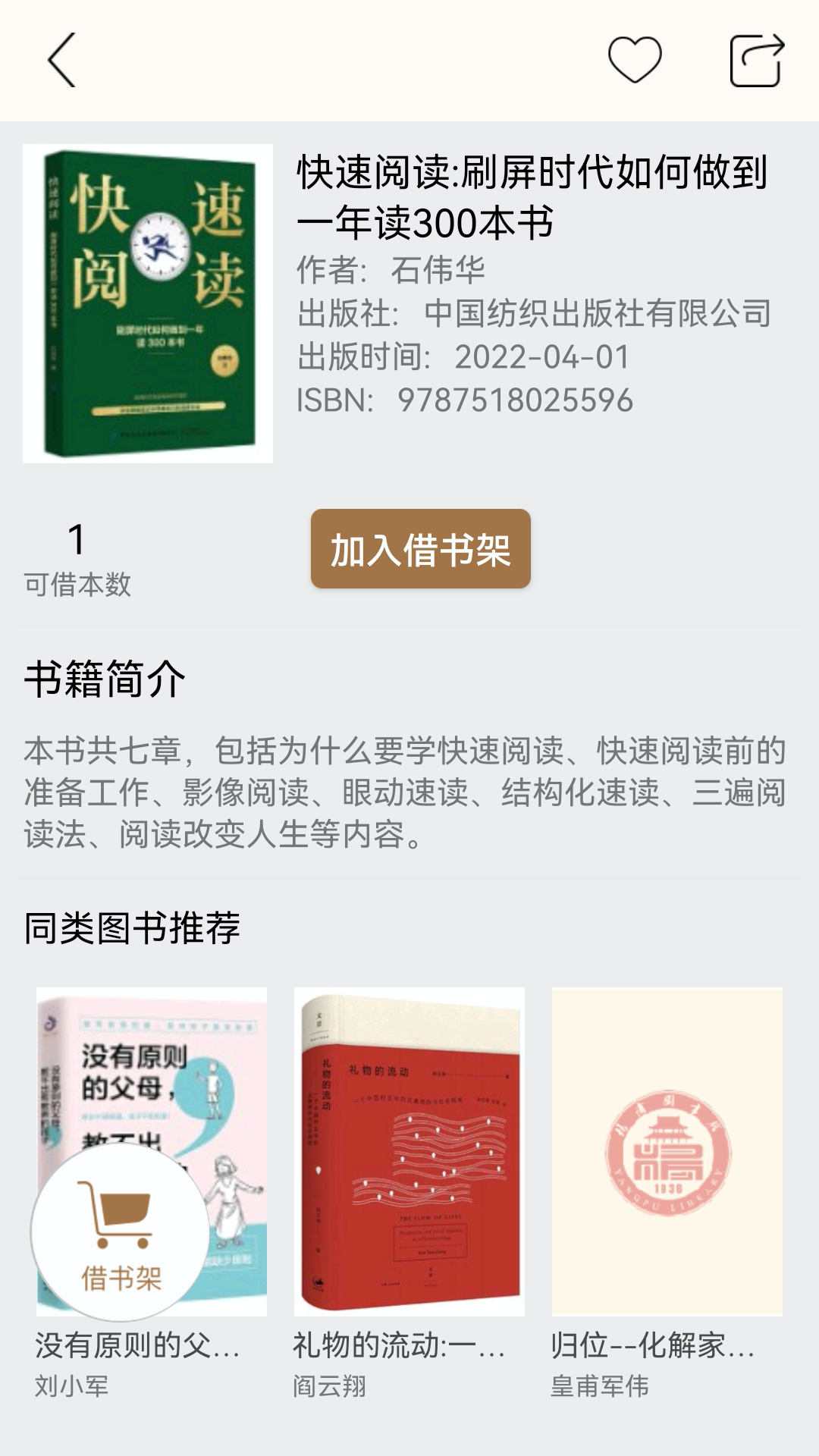Open recommended book 礼物的流动 by 阎云翔
This screenshot has width=819, height=1456.
click(x=409, y=1151)
